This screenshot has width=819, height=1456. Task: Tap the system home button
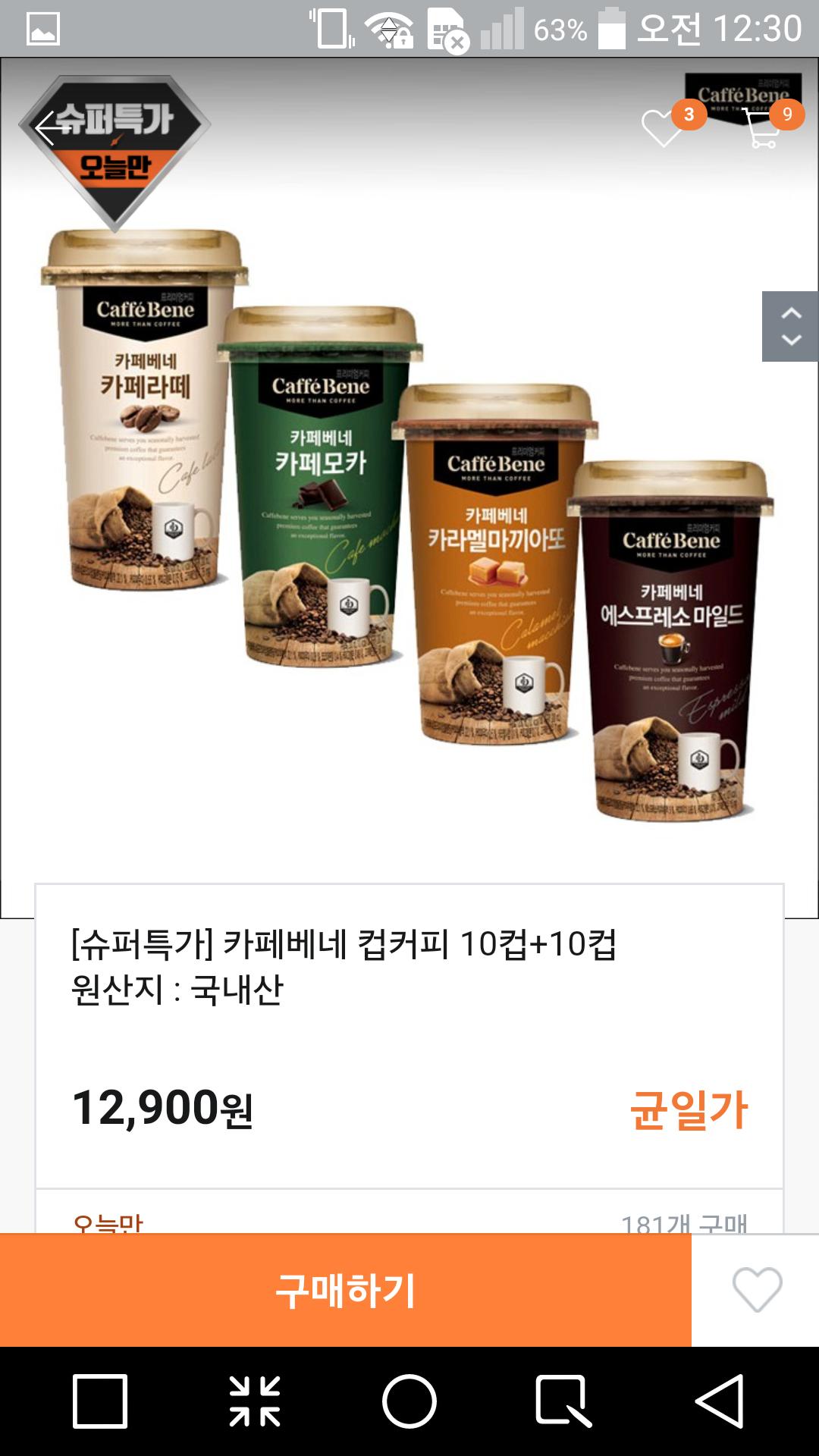[409, 1401]
